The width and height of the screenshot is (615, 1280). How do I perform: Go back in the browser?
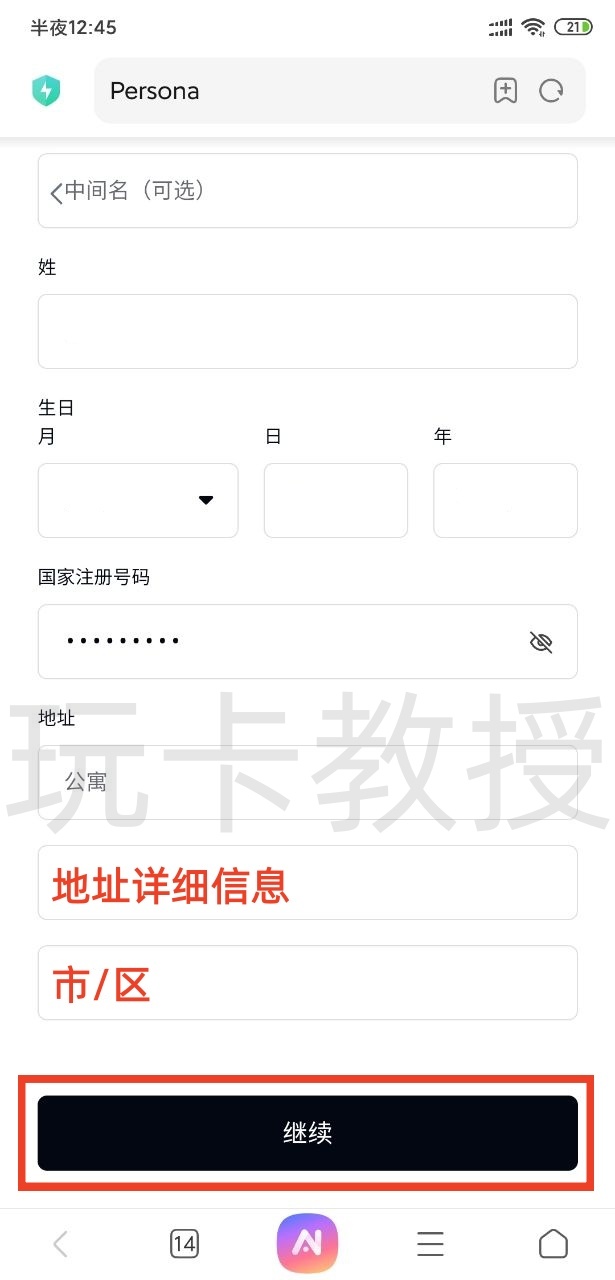[x=61, y=1244]
